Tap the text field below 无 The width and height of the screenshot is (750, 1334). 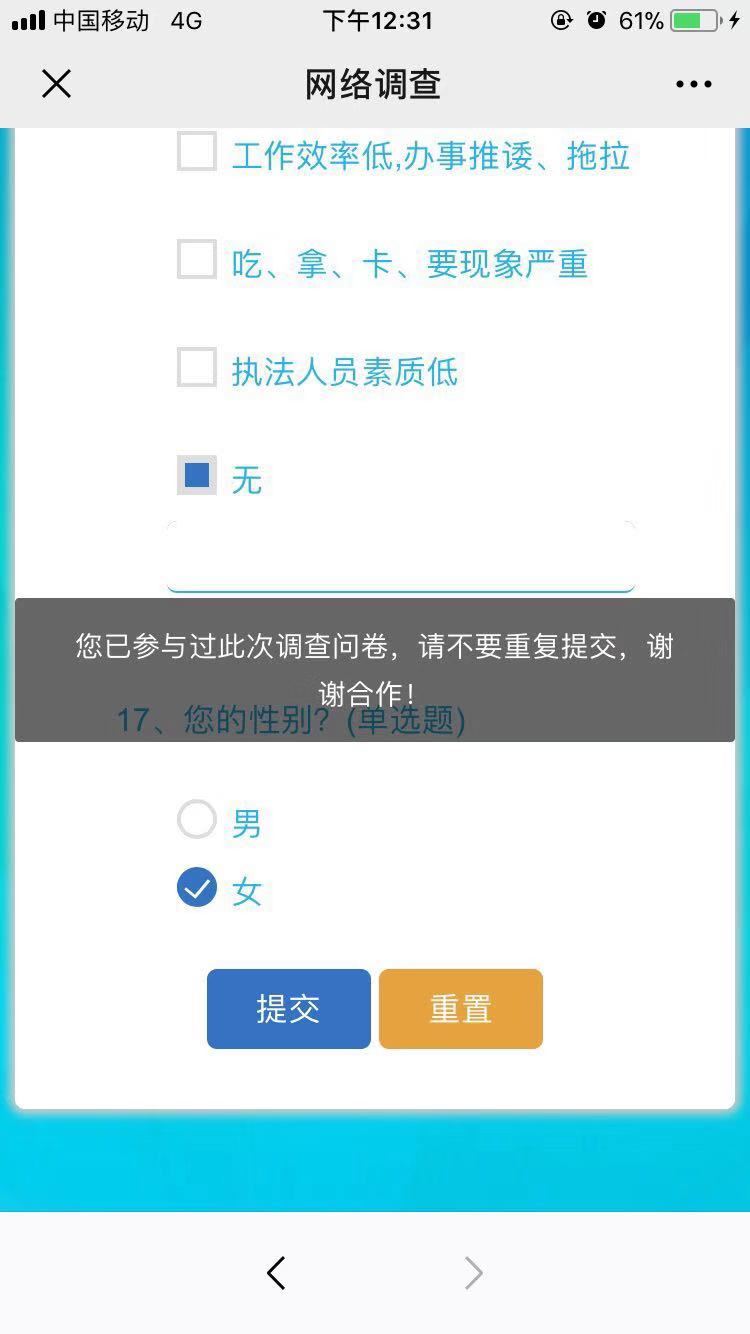click(x=400, y=558)
